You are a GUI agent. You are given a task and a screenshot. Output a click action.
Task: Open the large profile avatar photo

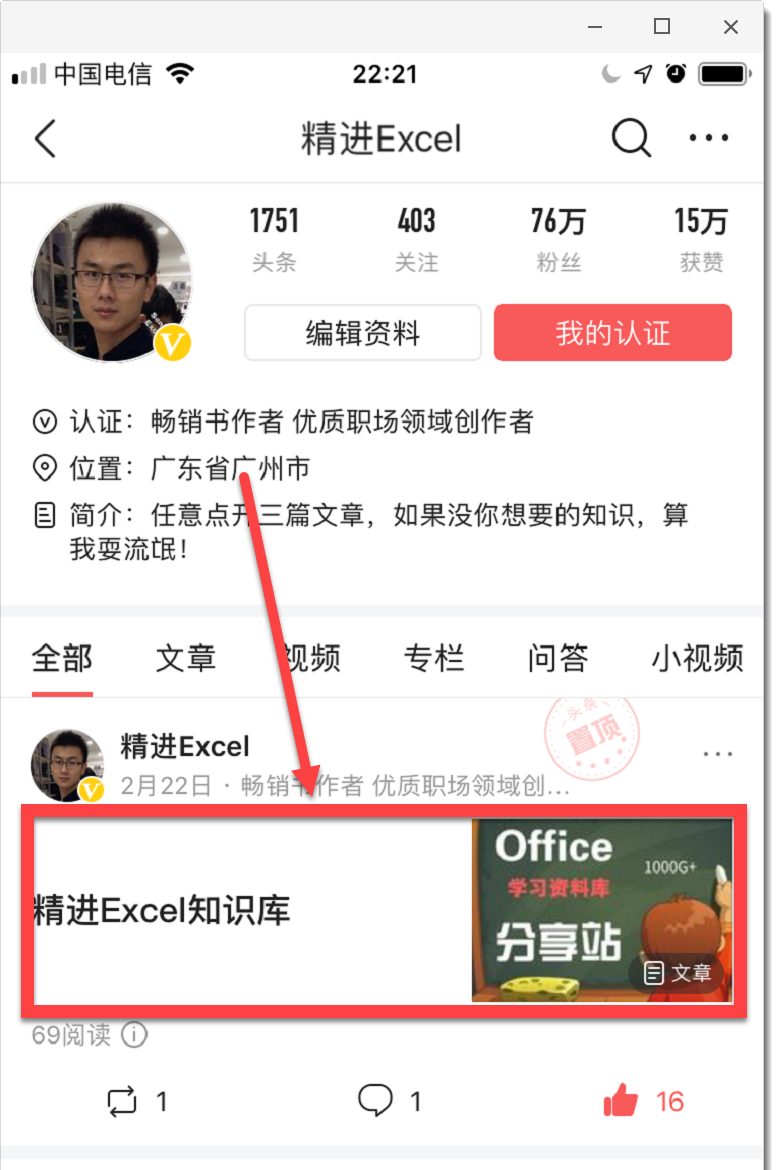111,282
